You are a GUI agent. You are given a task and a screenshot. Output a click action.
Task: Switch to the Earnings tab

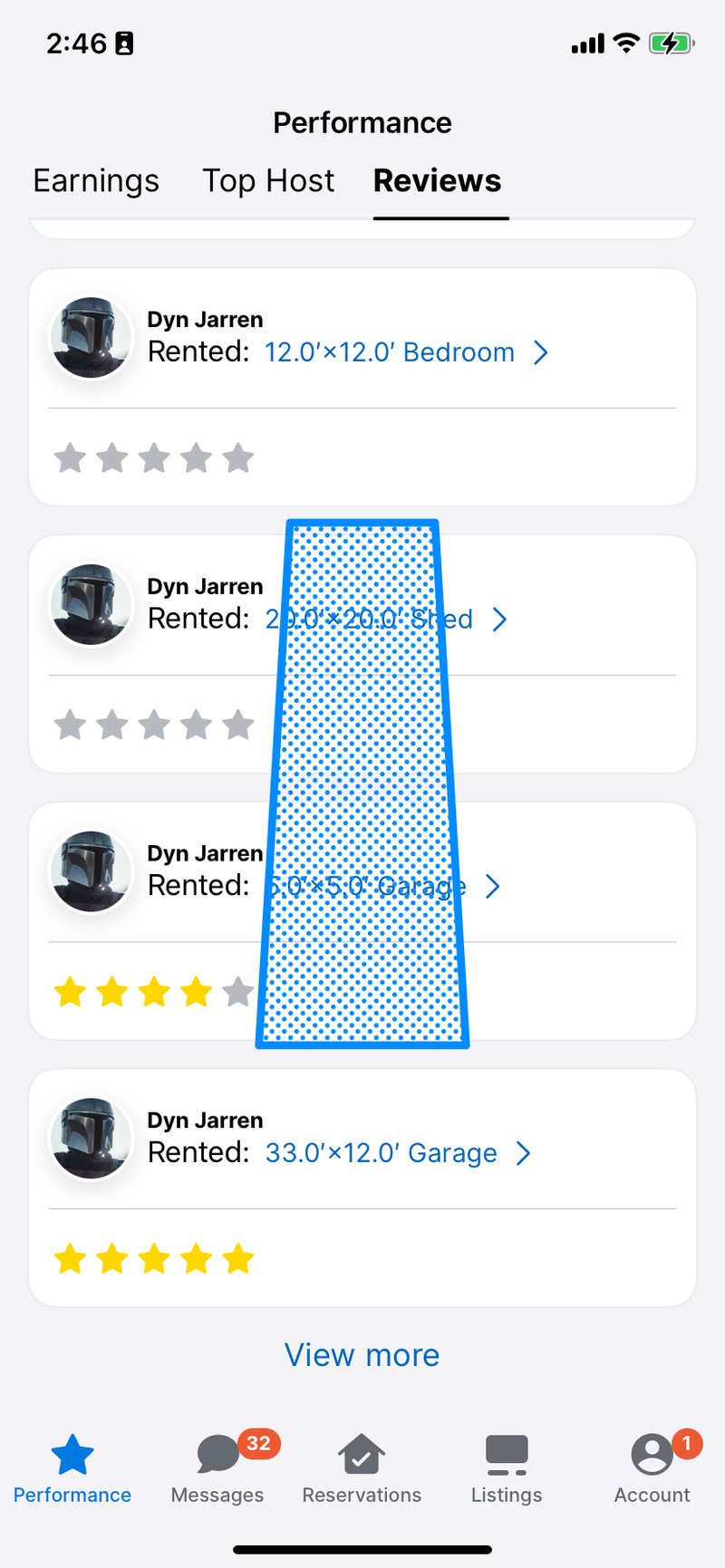pyautogui.click(x=96, y=181)
